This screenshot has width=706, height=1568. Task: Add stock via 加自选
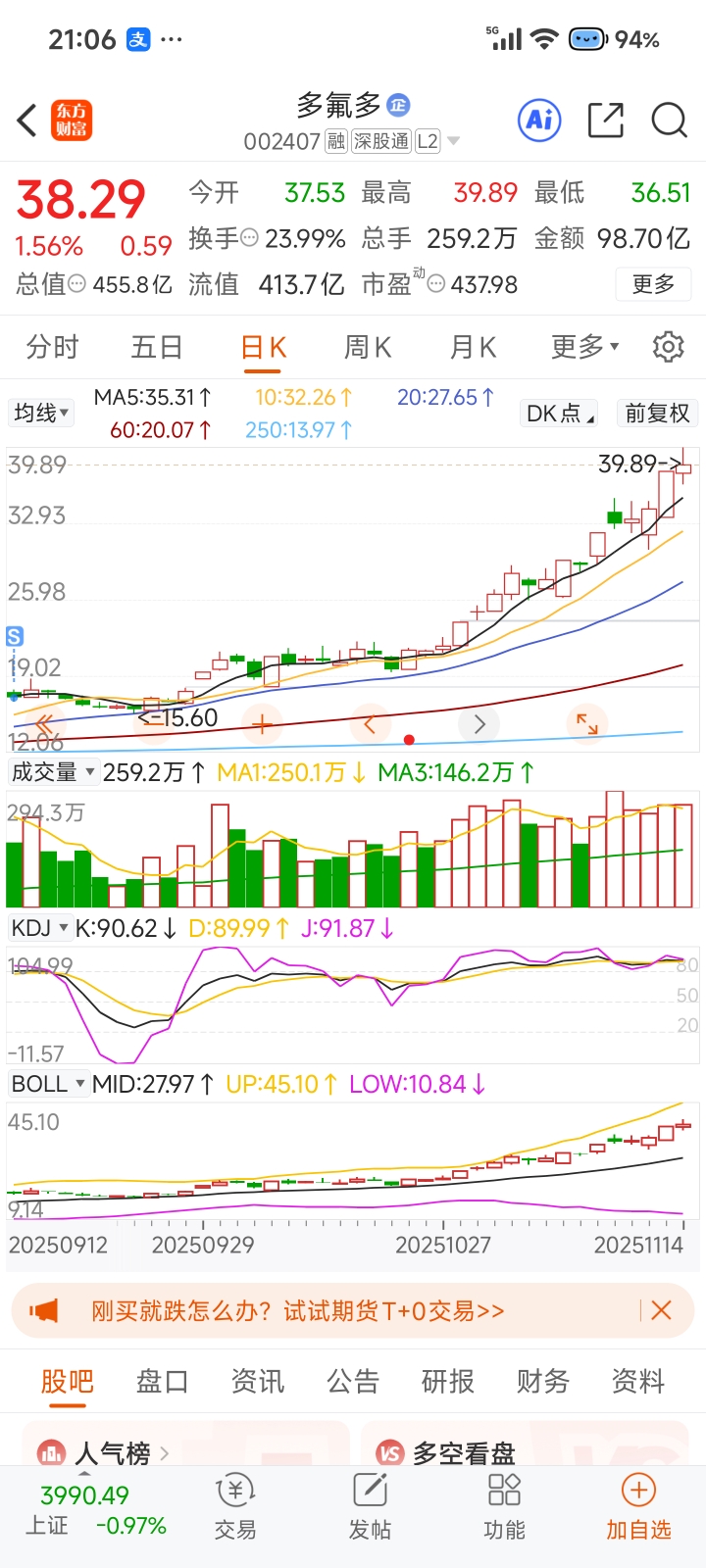click(638, 1507)
